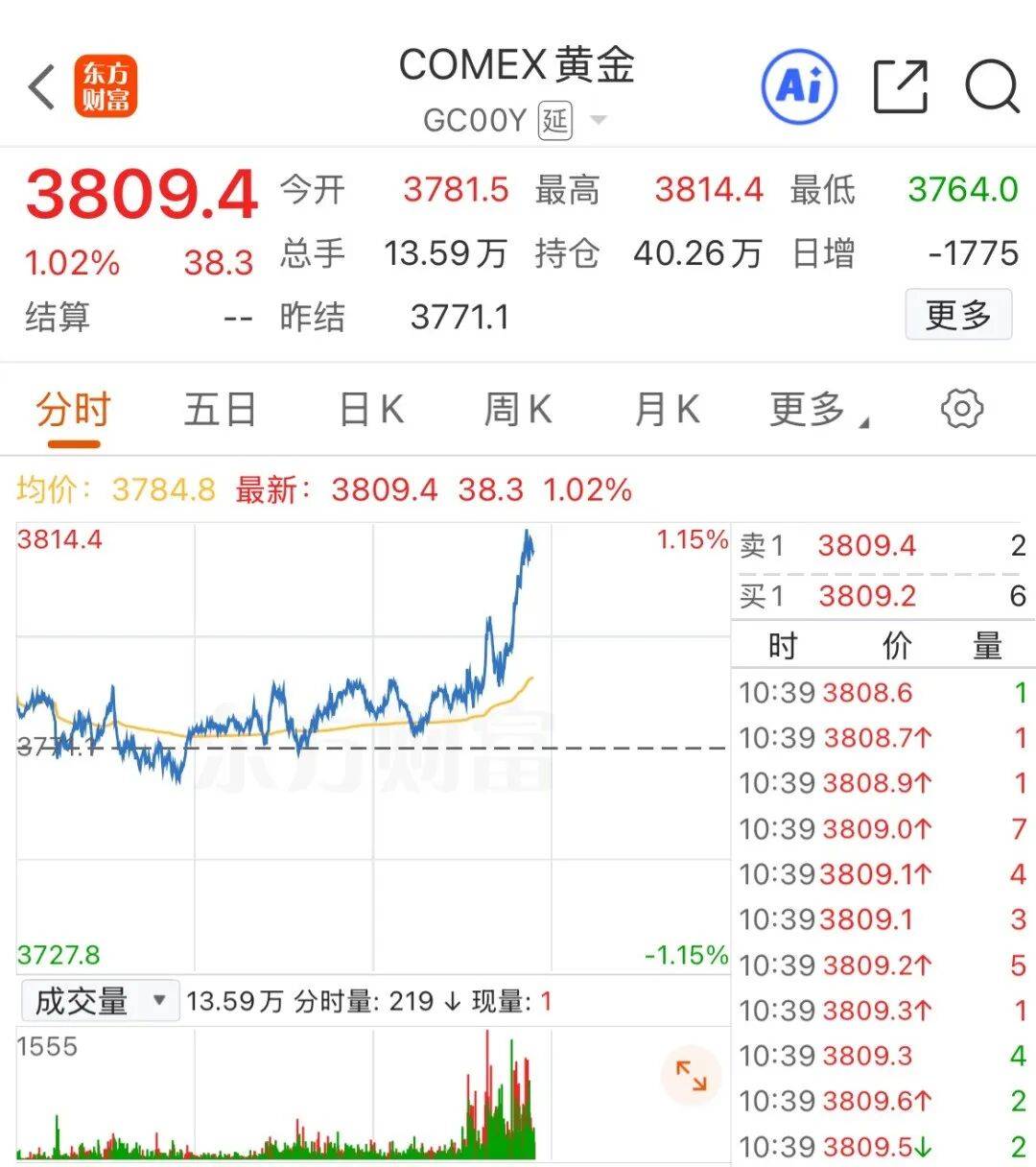Screen dimensions: 1036x1167
Task: Open chart settings gear
Action: pos(962,410)
